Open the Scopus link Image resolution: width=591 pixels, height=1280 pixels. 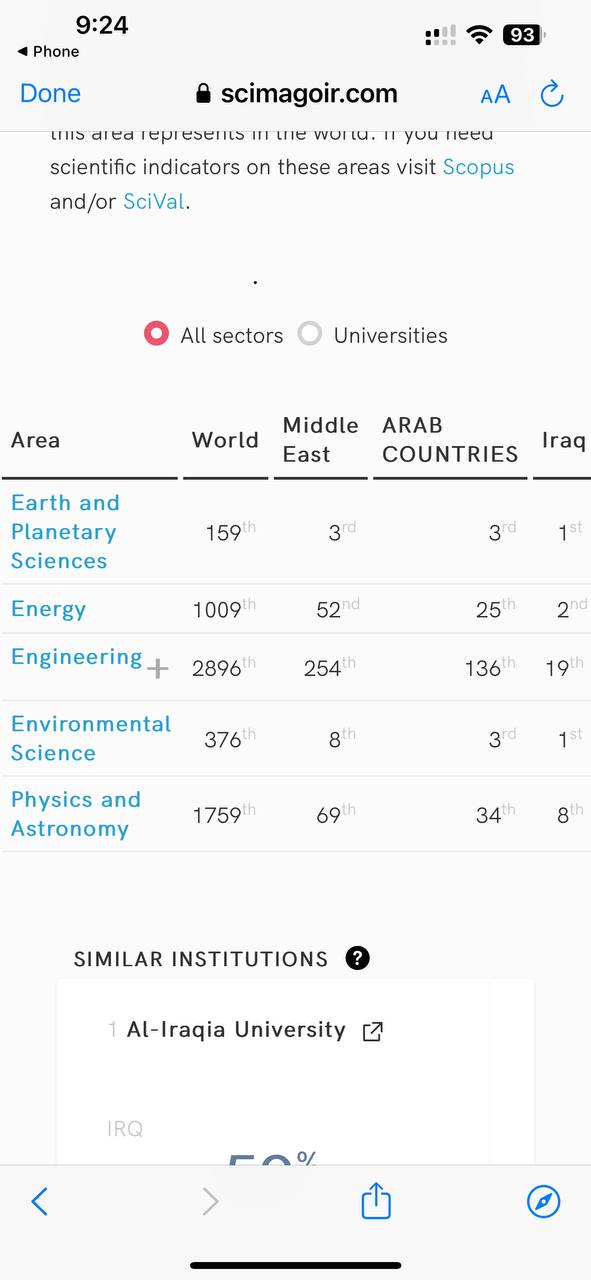coord(478,167)
